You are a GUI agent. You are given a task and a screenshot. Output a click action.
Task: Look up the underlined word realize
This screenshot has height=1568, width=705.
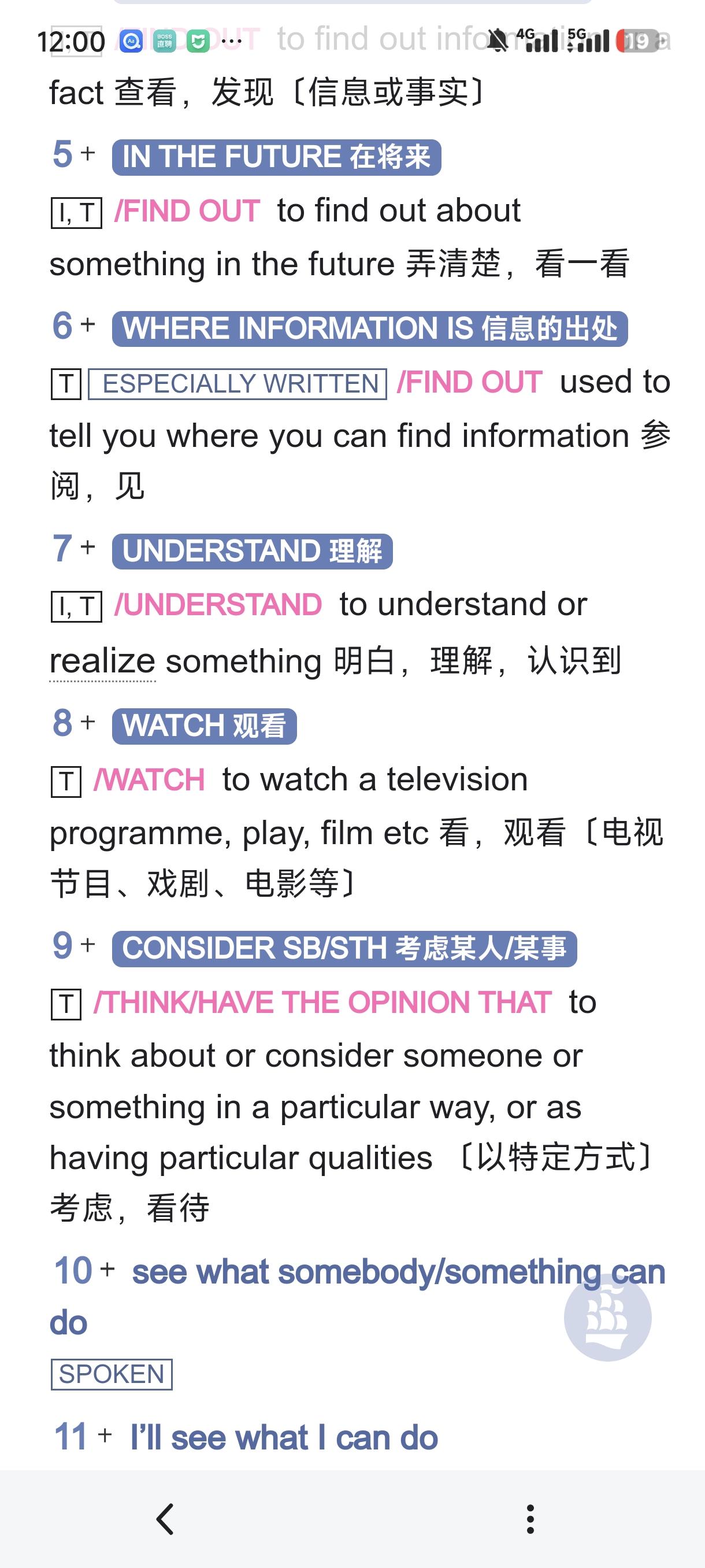click(x=102, y=661)
